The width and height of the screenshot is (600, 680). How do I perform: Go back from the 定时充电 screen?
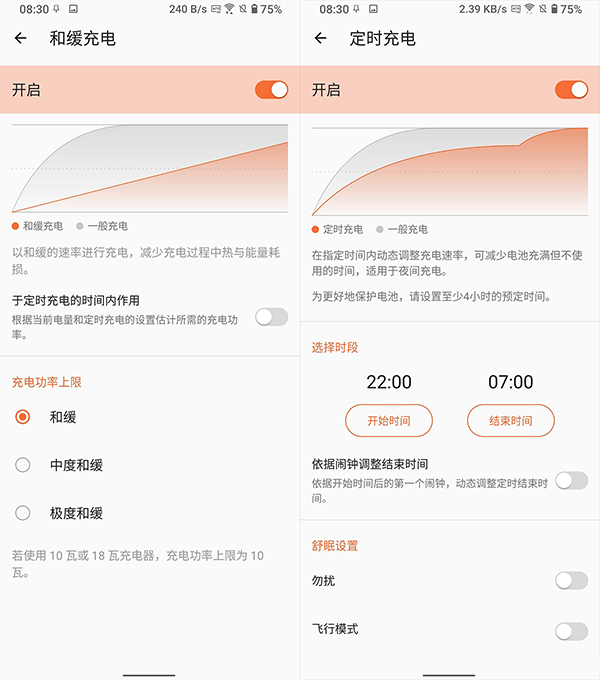point(321,39)
